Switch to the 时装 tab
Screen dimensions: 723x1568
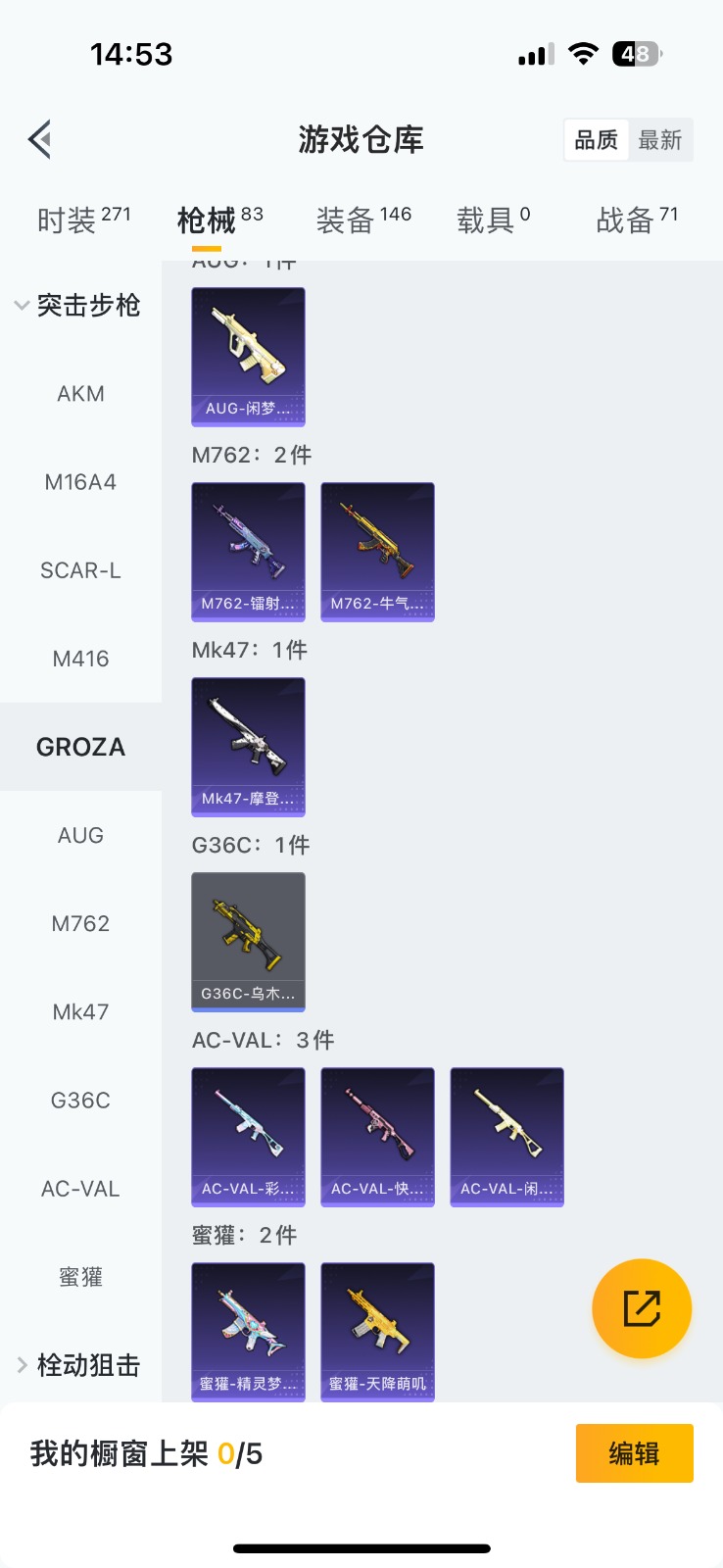click(83, 220)
